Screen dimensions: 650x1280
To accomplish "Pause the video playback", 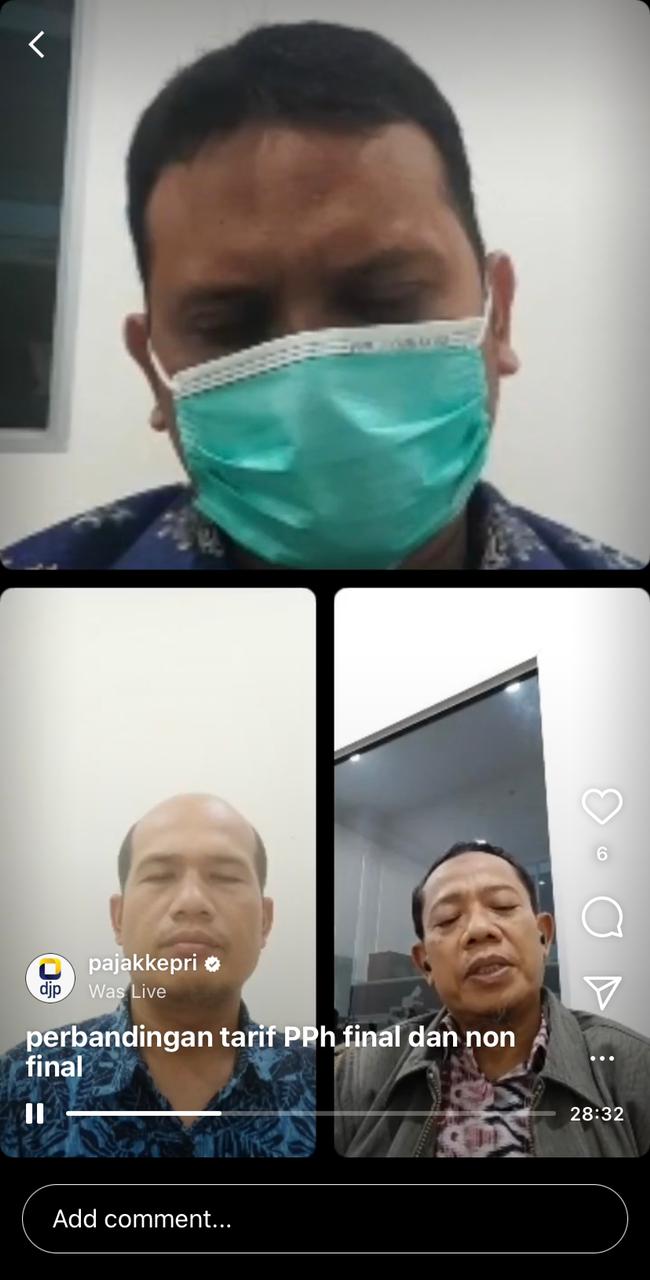I will (x=35, y=1113).
